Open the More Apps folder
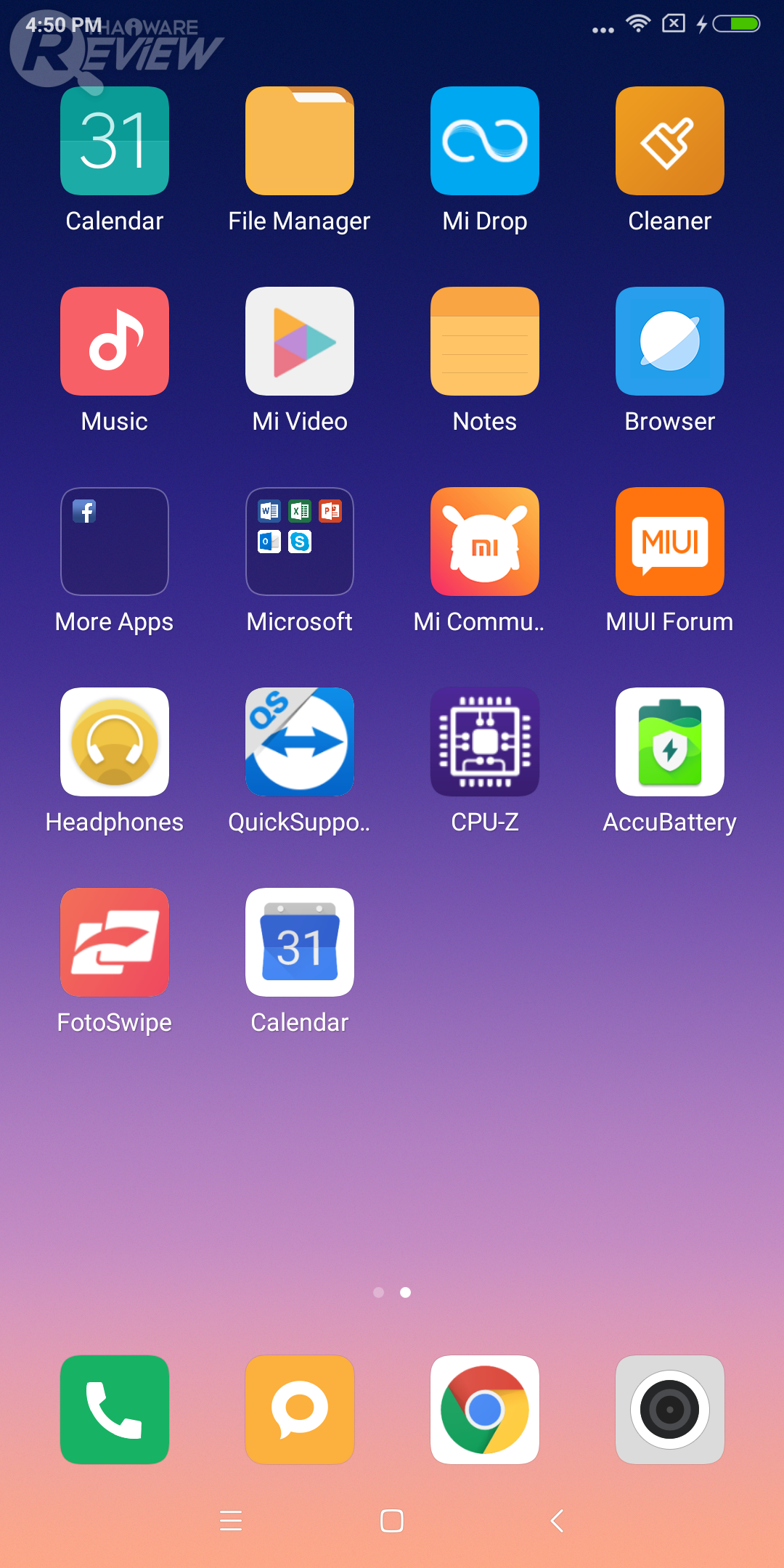This screenshot has height=1568, width=784. pos(115,542)
